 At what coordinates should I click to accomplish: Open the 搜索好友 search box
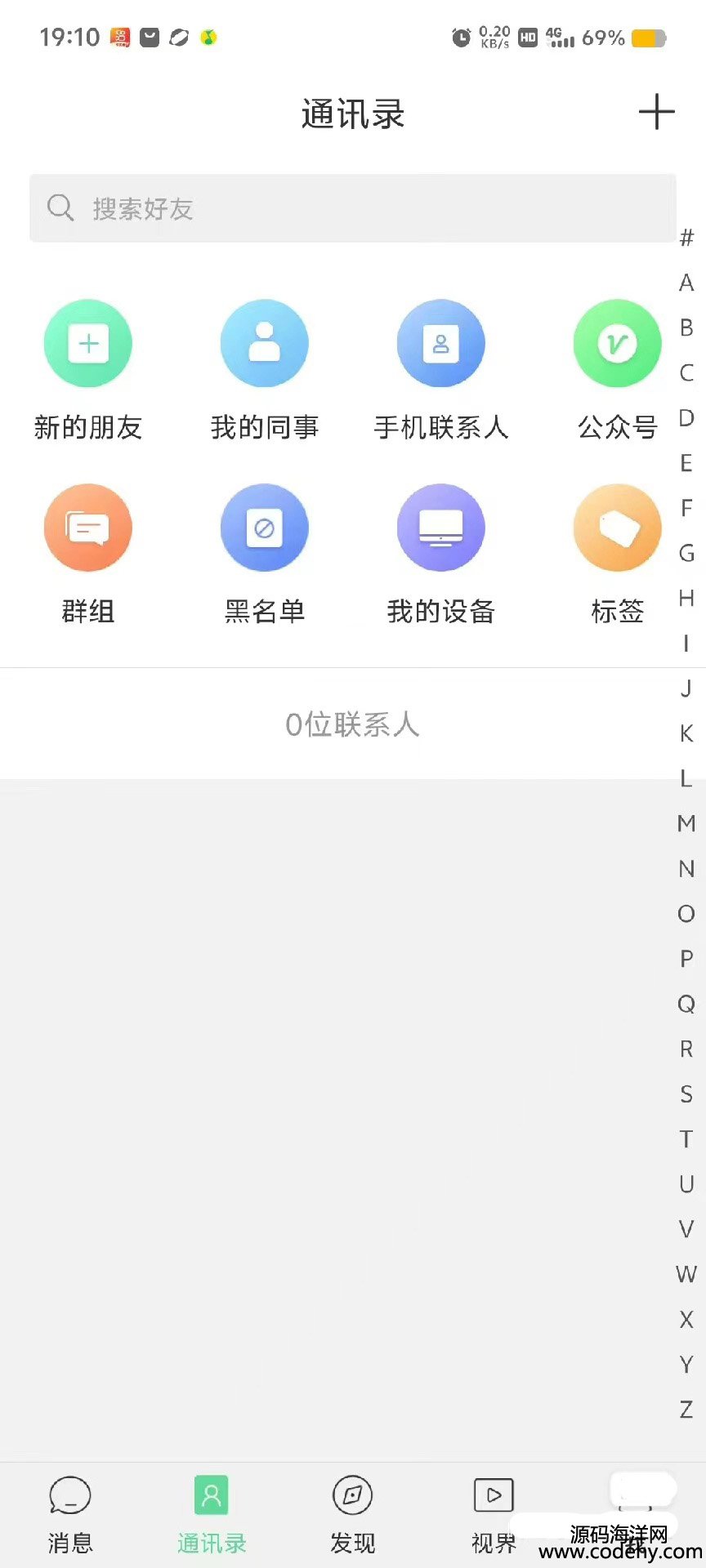[x=353, y=208]
